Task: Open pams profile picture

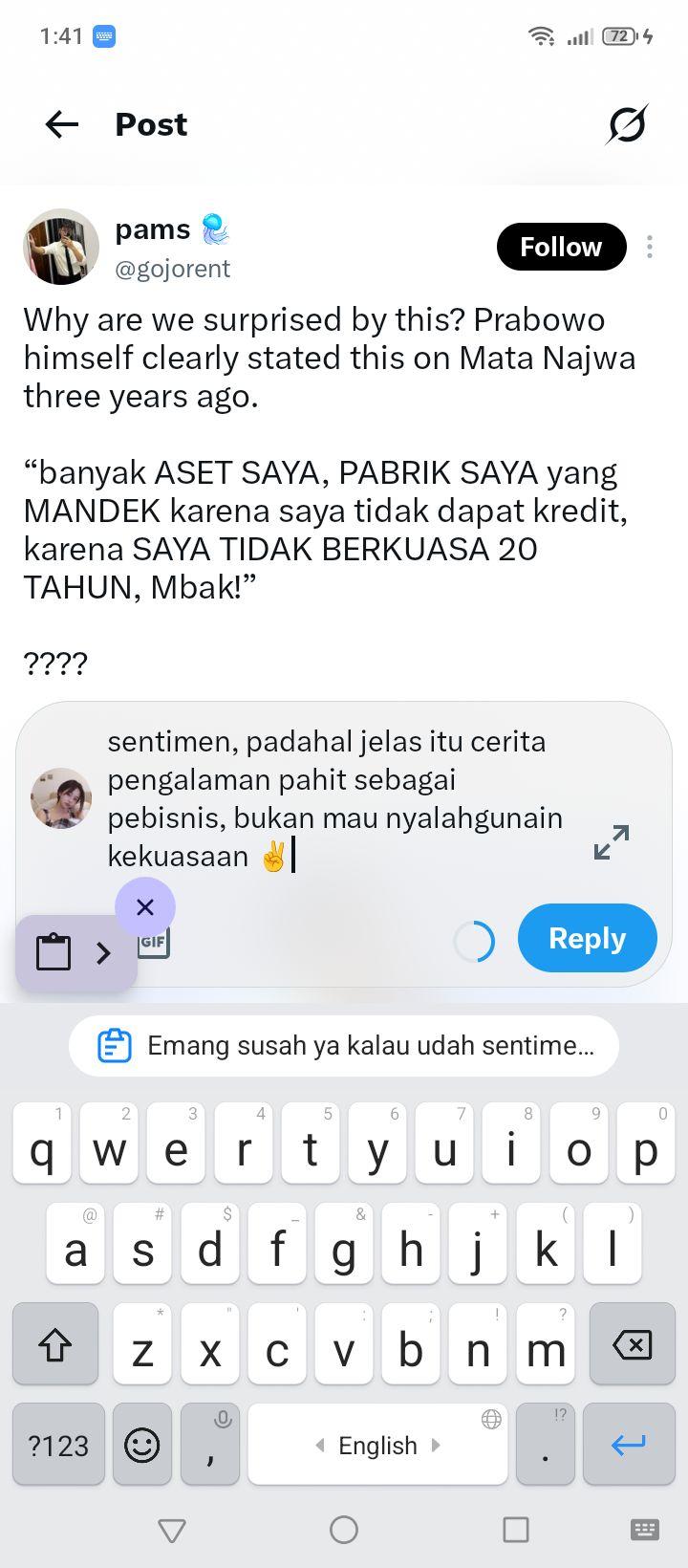Action: 61,247
